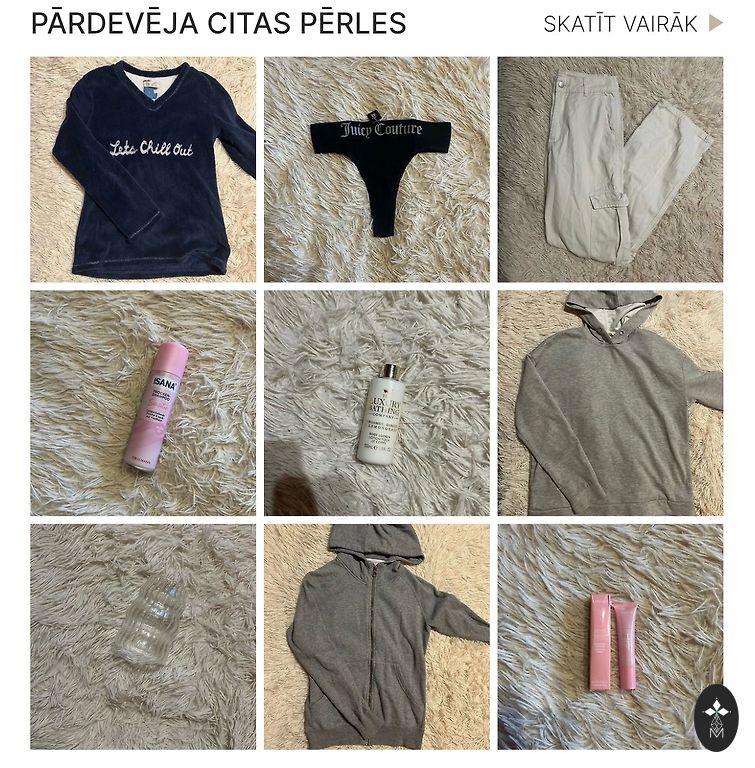View the grey zip-up hoodie listing
The height and width of the screenshot is (768, 755).
click(x=377, y=637)
